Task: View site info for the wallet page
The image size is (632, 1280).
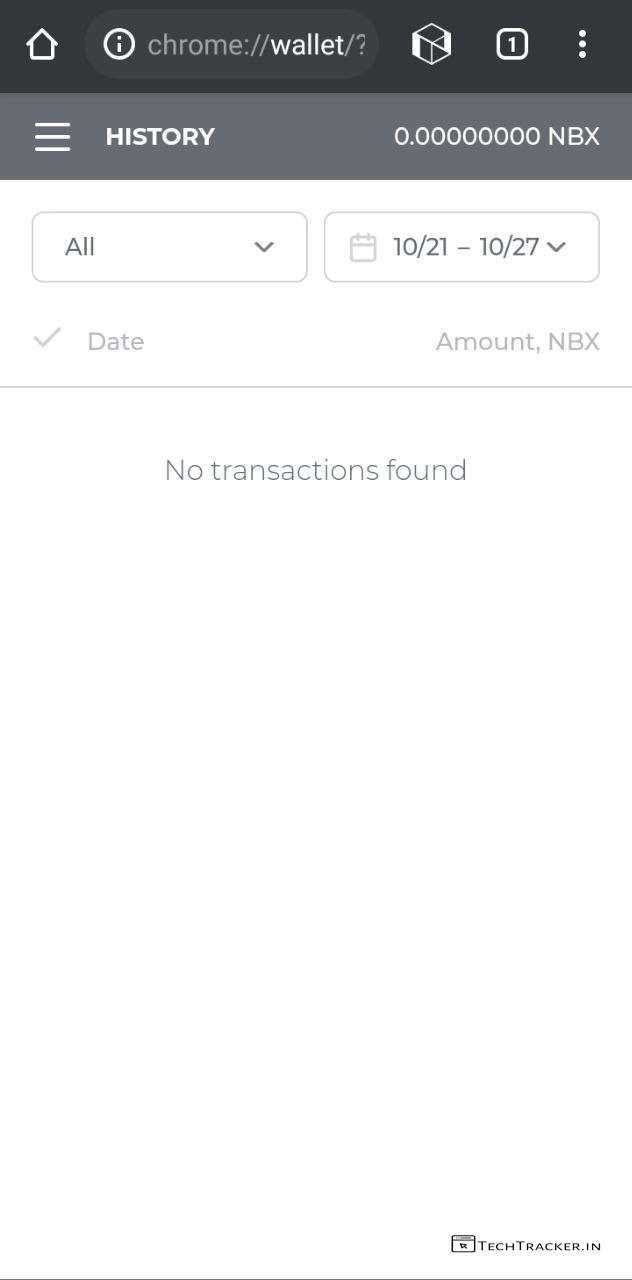Action: pyautogui.click(x=119, y=44)
